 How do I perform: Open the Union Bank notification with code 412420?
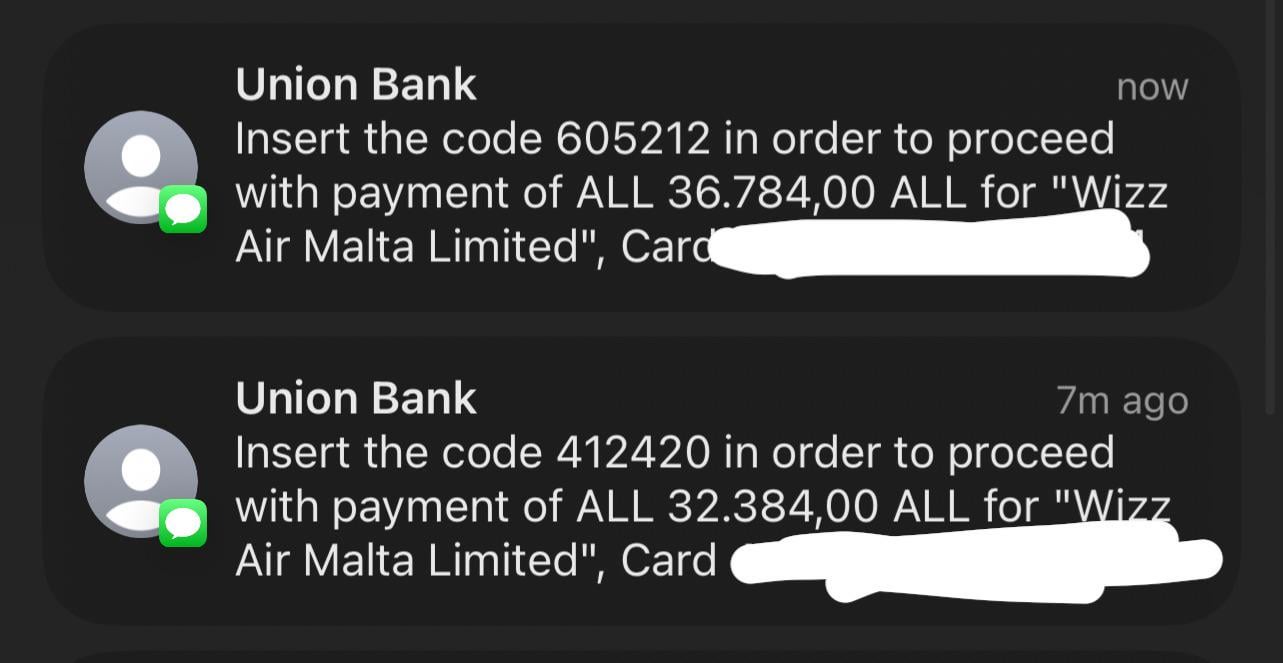pyautogui.click(x=640, y=481)
